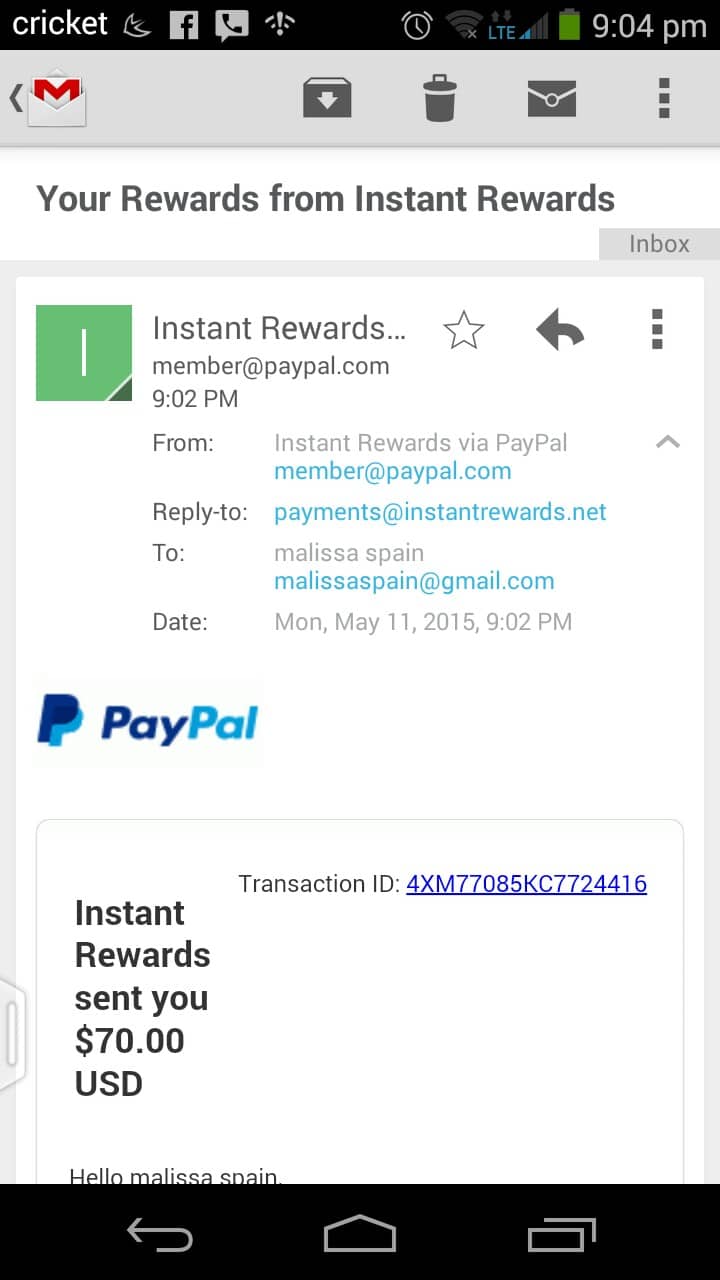Open transaction ID 4XM77085KC7724416 link
Viewport: 720px width, 1280px height.
[x=526, y=884]
